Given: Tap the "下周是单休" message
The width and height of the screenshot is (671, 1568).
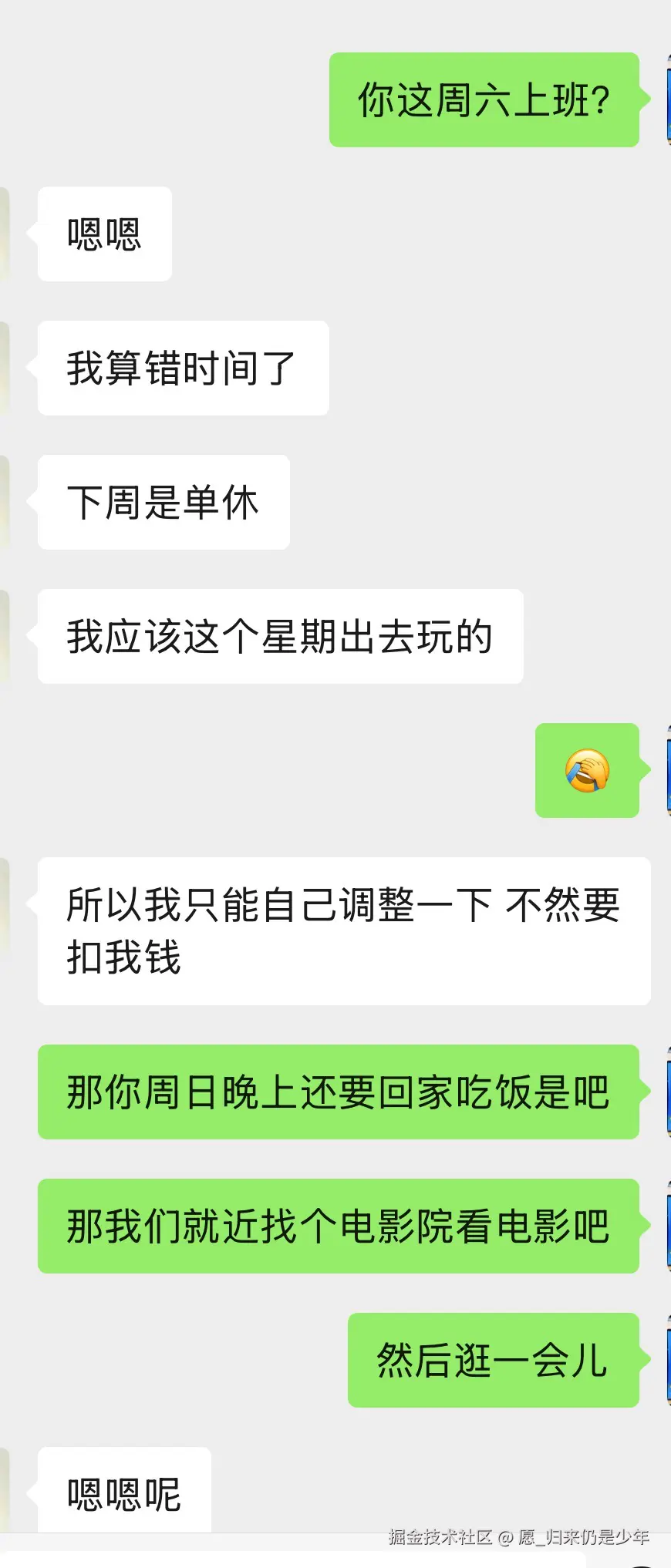Looking at the screenshot, I should [x=162, y=503].
